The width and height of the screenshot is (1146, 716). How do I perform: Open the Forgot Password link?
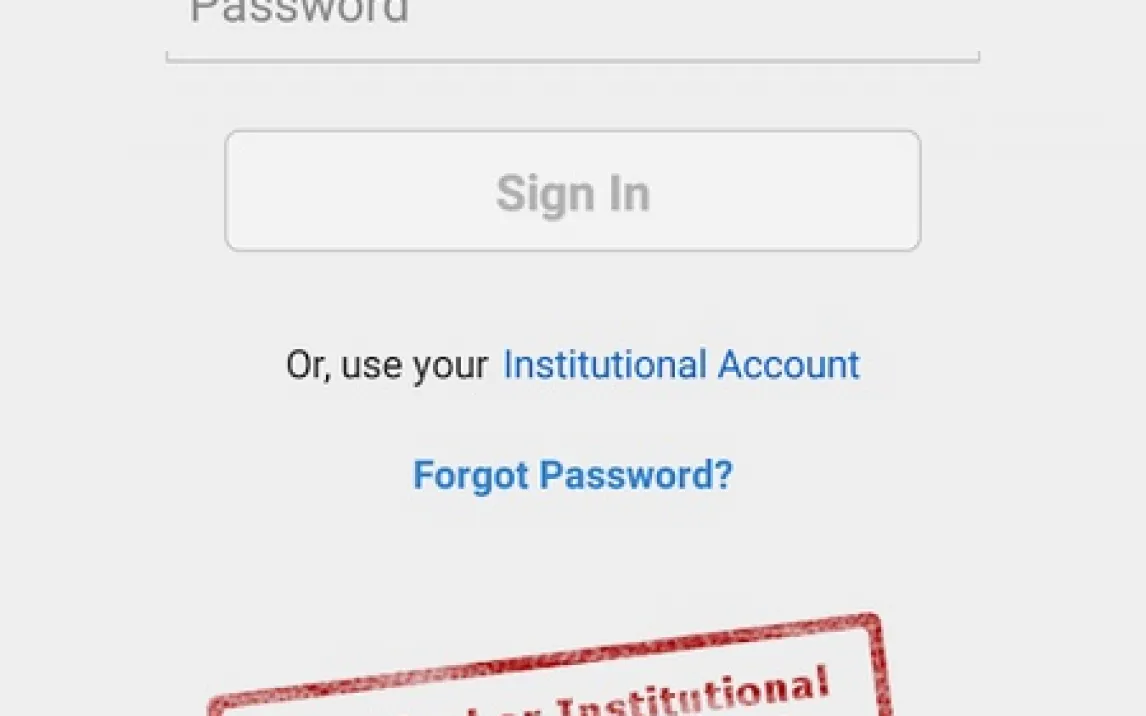click(572, 474)
